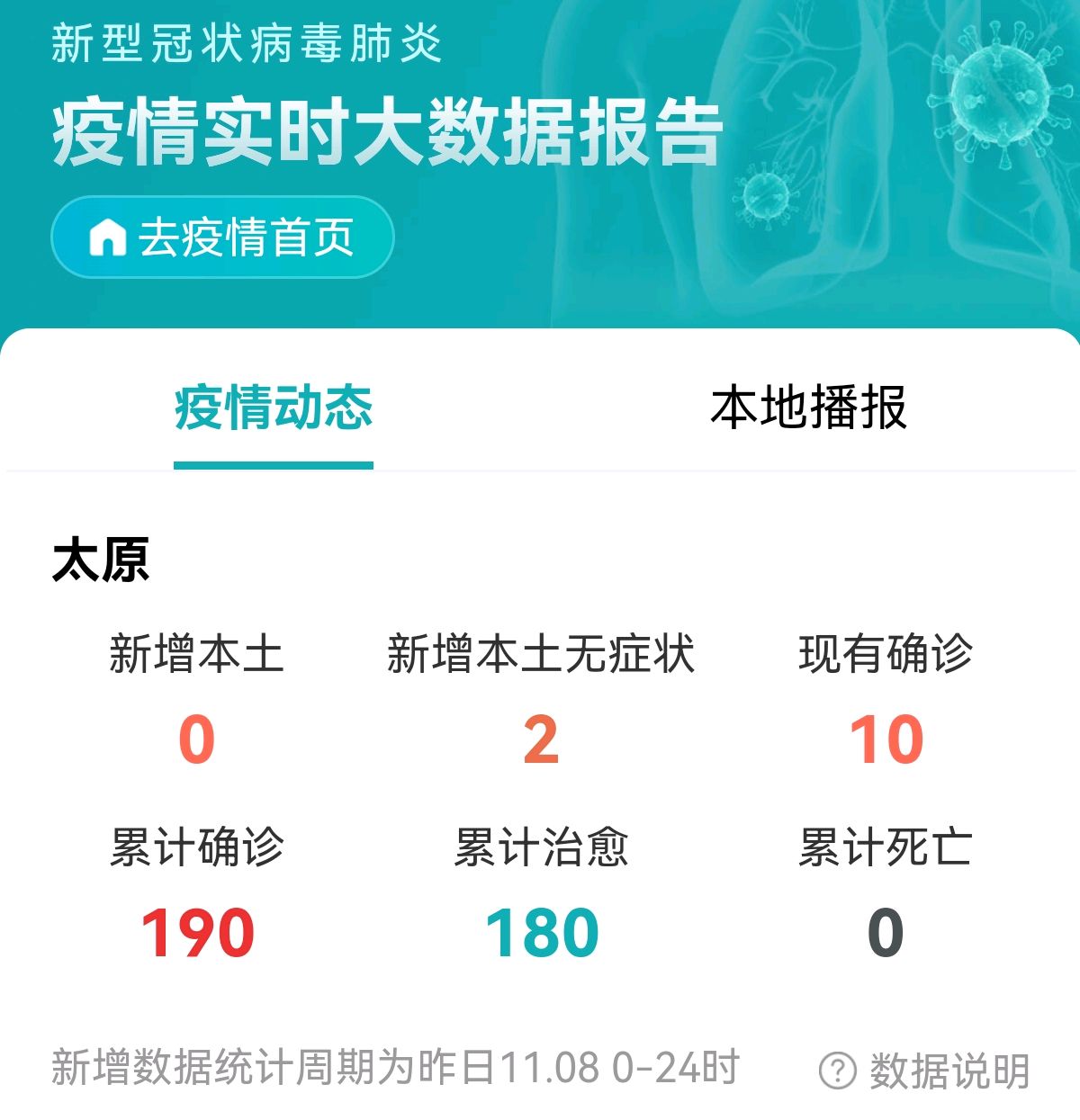Switch to the 本地播报 tab
The height and width of the screenshot is (1120, 1080).
click(808, 409)
